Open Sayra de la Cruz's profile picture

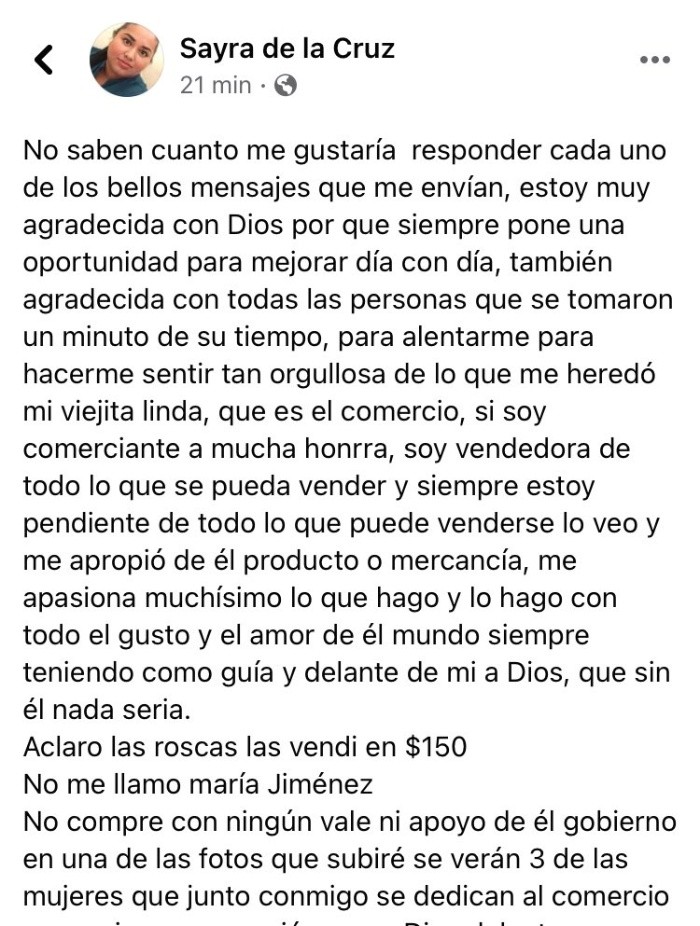point(127,59)
